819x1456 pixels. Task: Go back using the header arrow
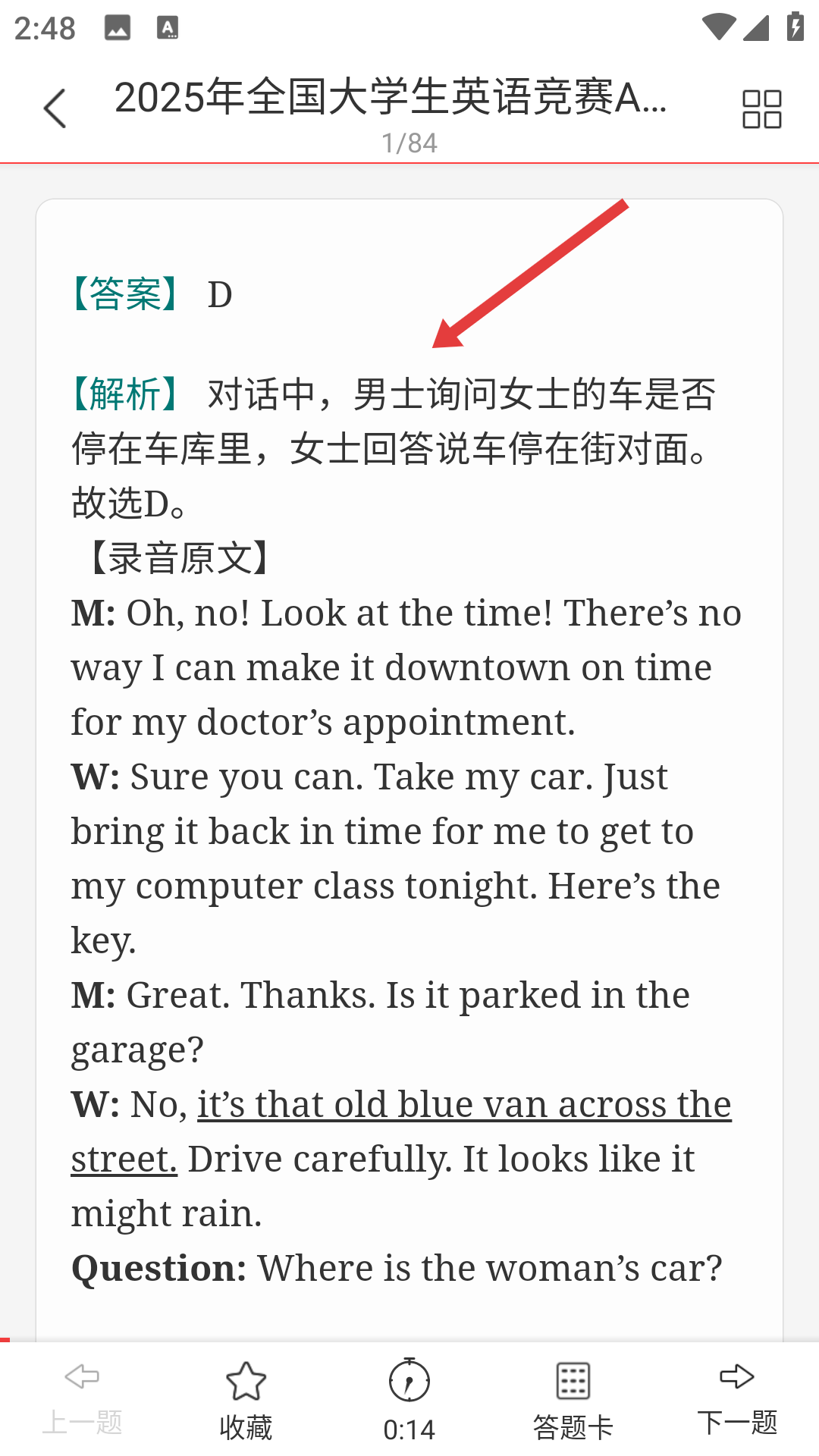(x=55, y=108)
